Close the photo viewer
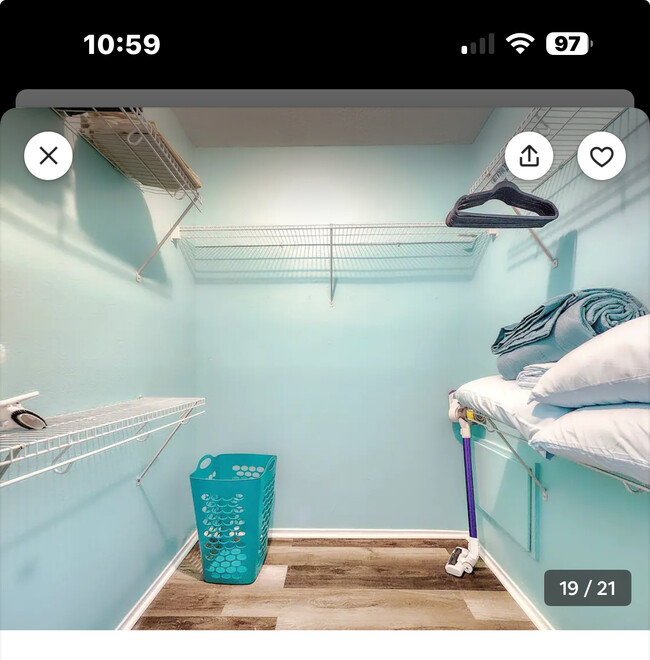The image size is (650, 660). click(48, 156)
